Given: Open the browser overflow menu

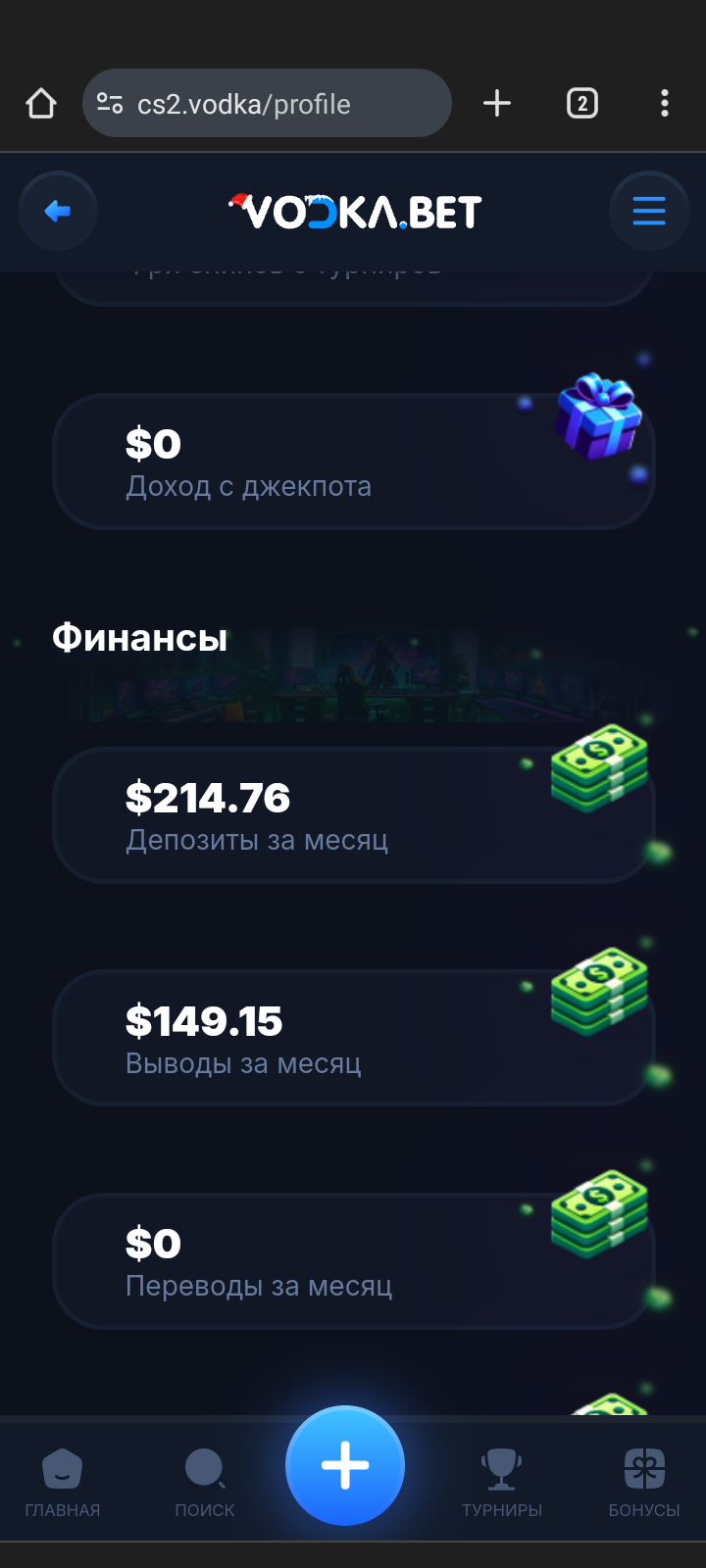Looking at the screenshot, I should pos(665,104).
